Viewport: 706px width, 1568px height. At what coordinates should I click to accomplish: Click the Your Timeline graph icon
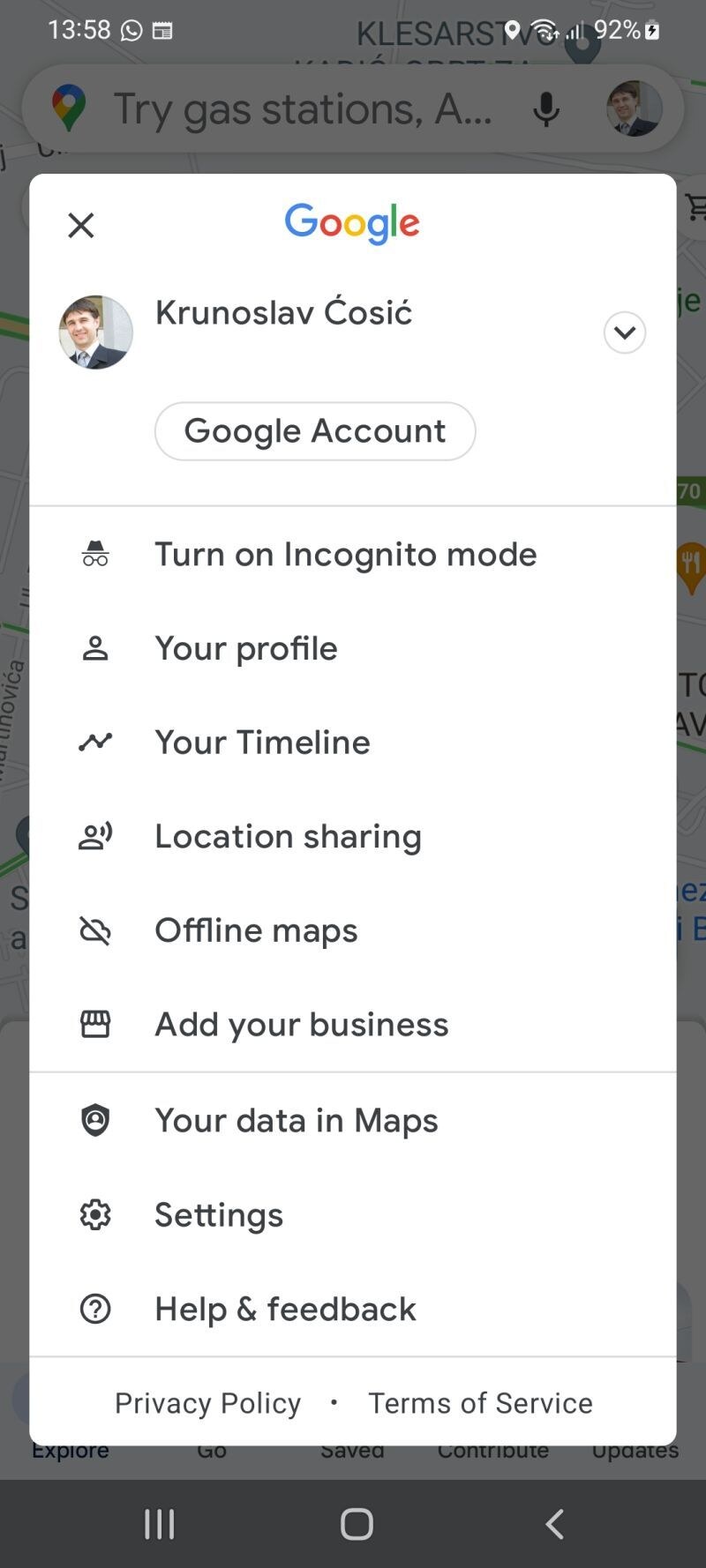[94, 742]
